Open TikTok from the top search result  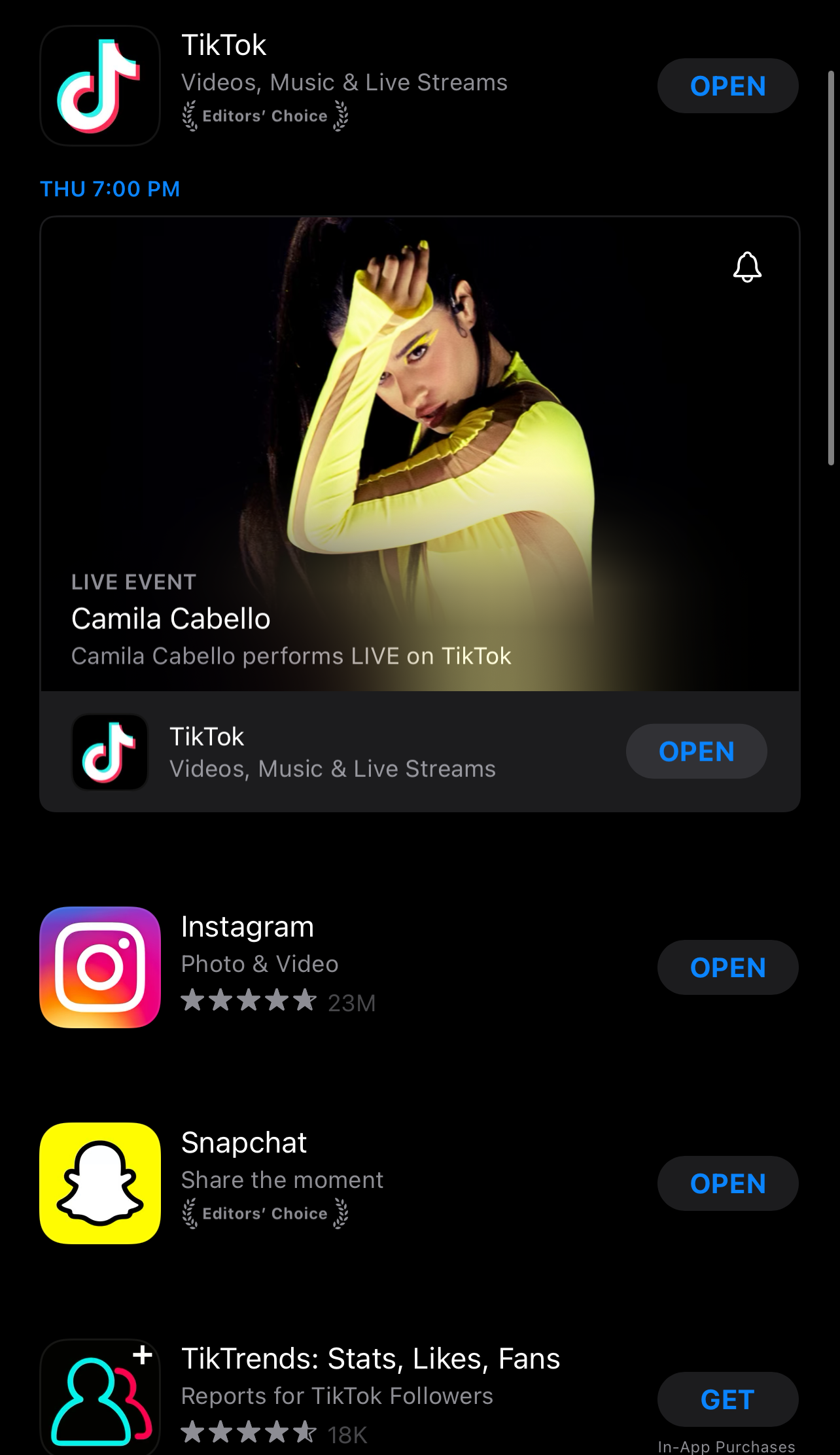click(727, 86)
